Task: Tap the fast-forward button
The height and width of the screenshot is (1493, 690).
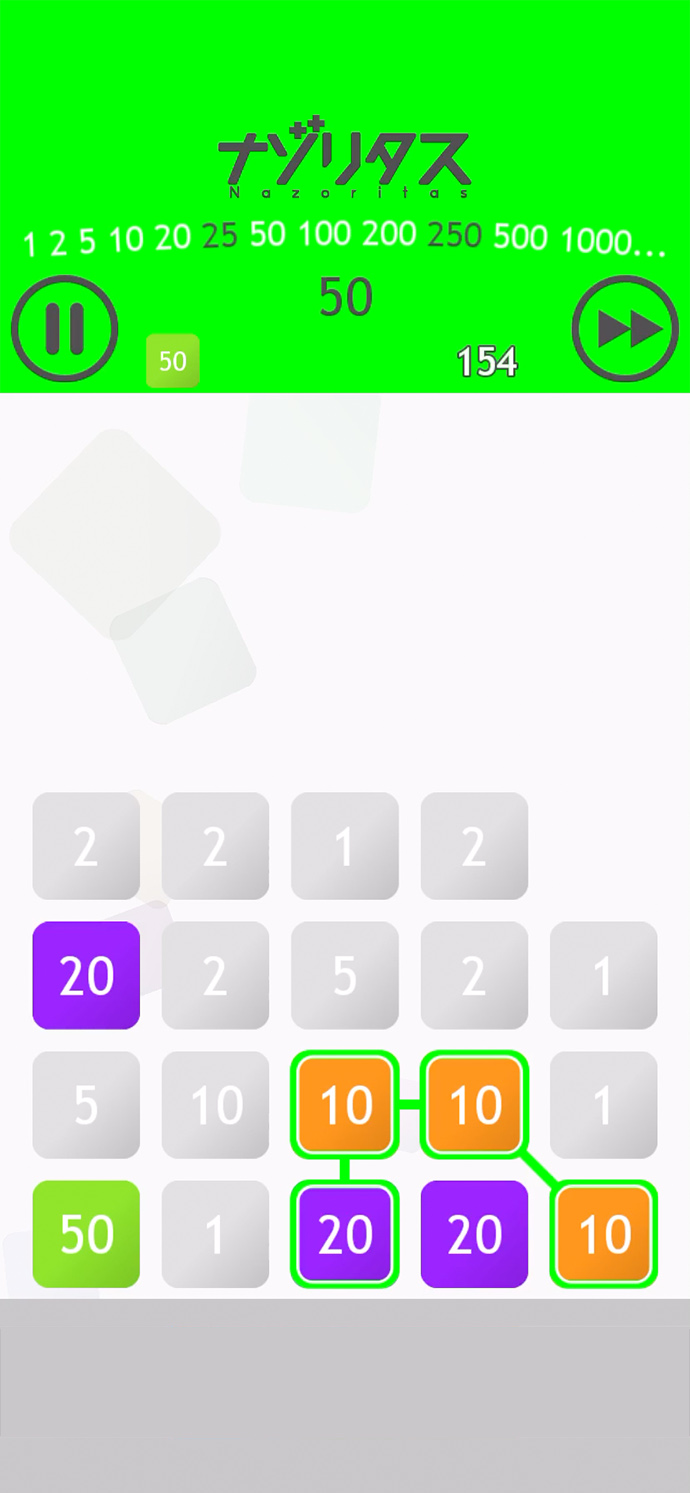Action: pos(625,328)
